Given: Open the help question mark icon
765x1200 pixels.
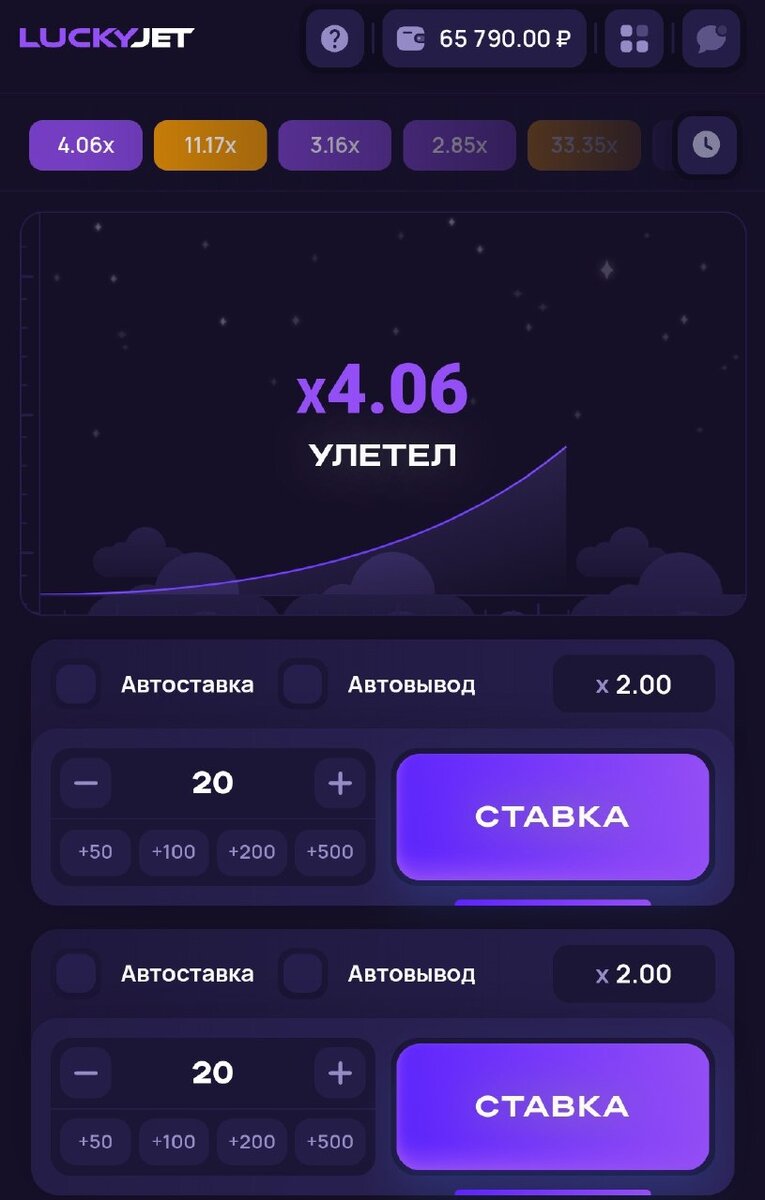Looking at the screenshot, I should [334, 39].
